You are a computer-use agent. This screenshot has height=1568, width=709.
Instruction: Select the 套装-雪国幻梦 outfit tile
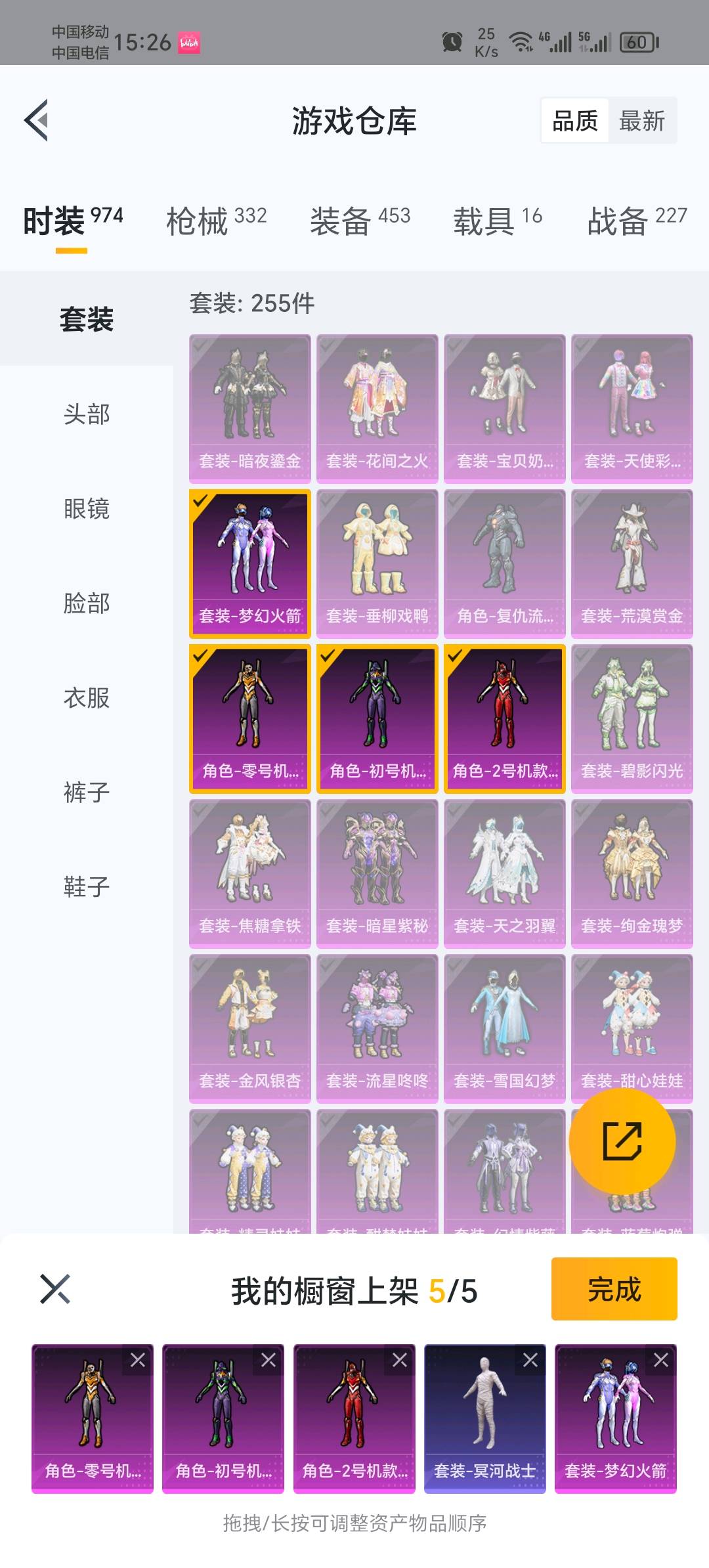pos(505,1028)
